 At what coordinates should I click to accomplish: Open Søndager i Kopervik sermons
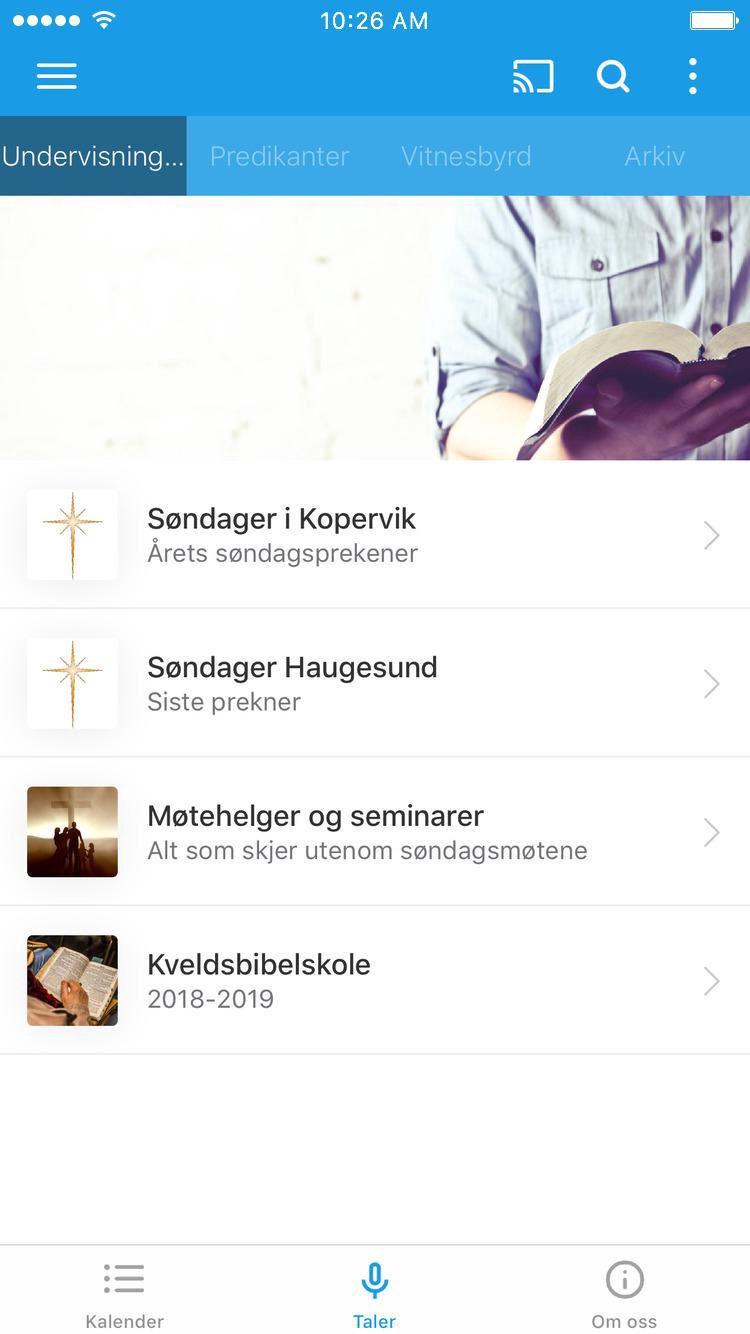click(x=375, y=535)
